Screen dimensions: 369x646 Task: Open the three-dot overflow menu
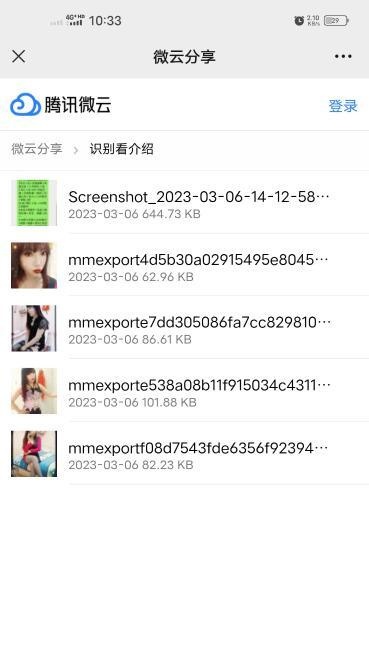tap(343, 56)
